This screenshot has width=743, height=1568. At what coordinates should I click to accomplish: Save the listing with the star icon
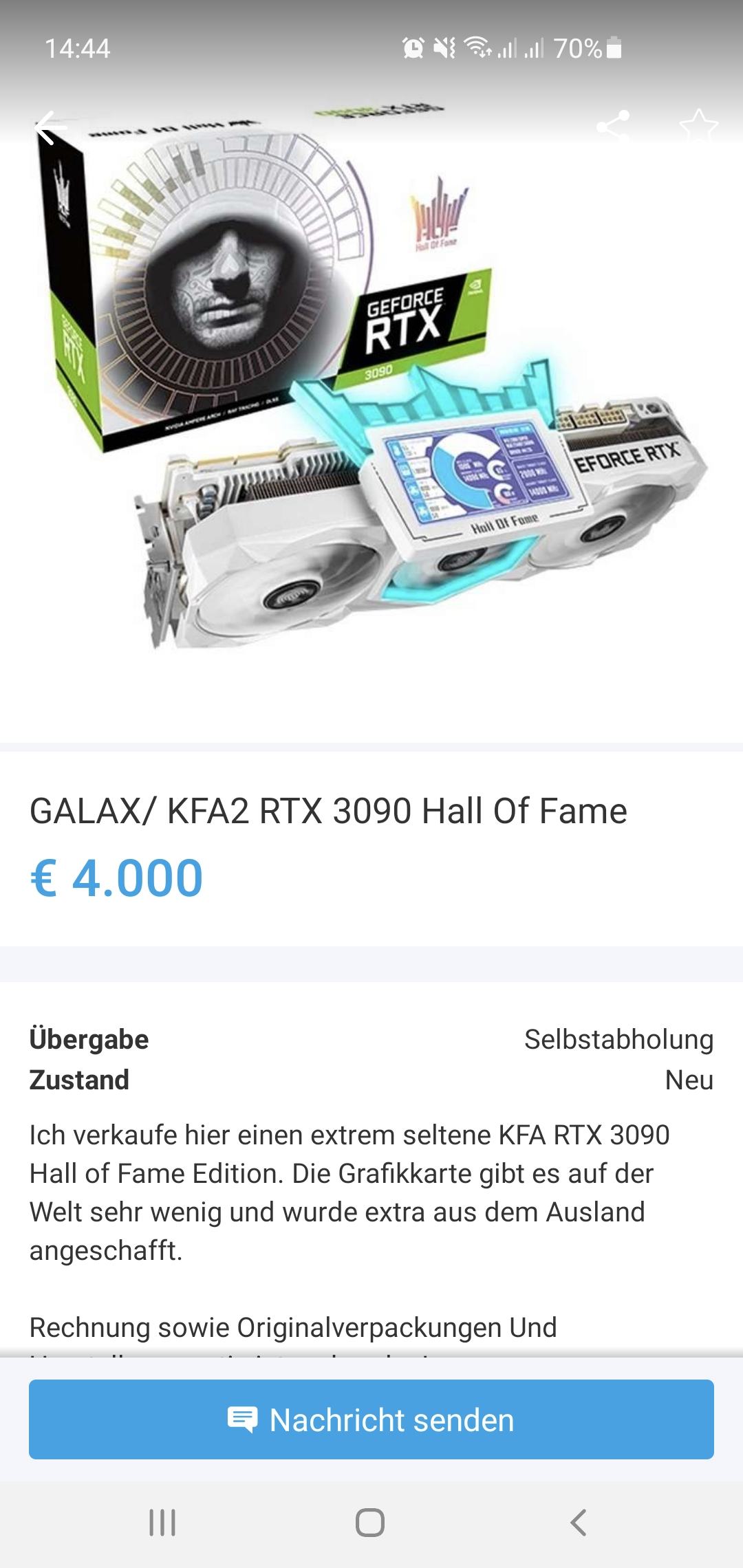(698, 127)
